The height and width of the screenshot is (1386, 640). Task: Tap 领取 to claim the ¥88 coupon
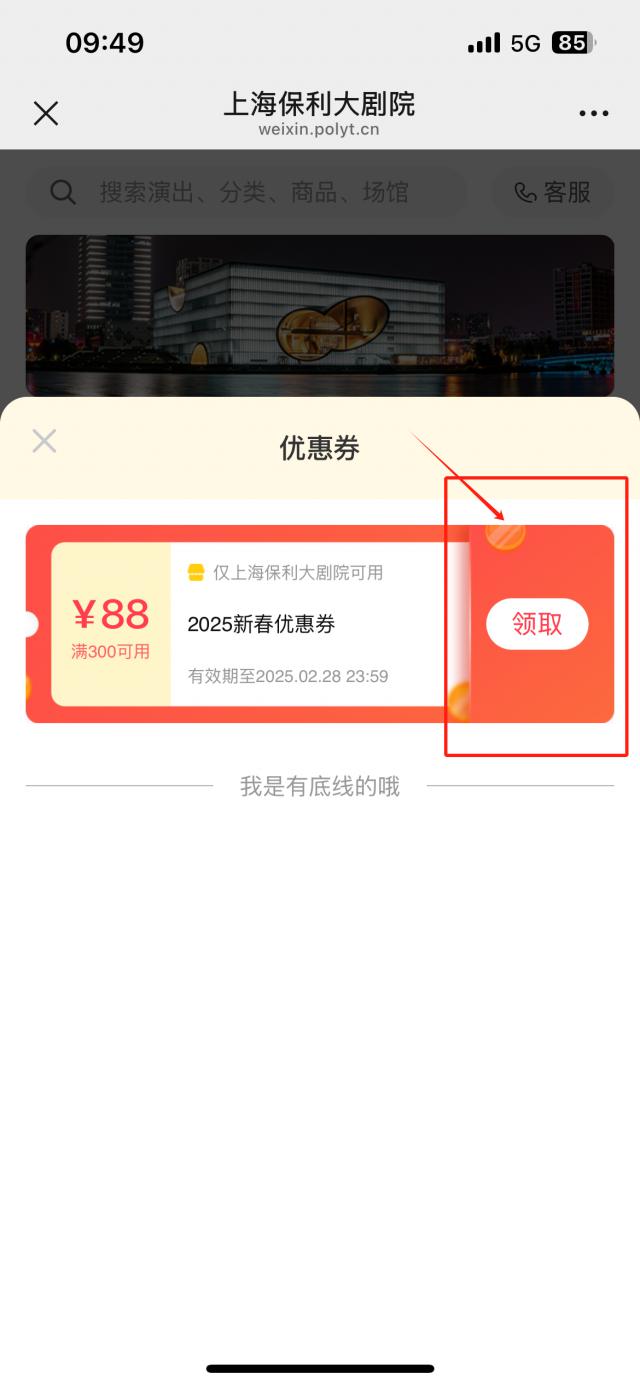(537, 624)
